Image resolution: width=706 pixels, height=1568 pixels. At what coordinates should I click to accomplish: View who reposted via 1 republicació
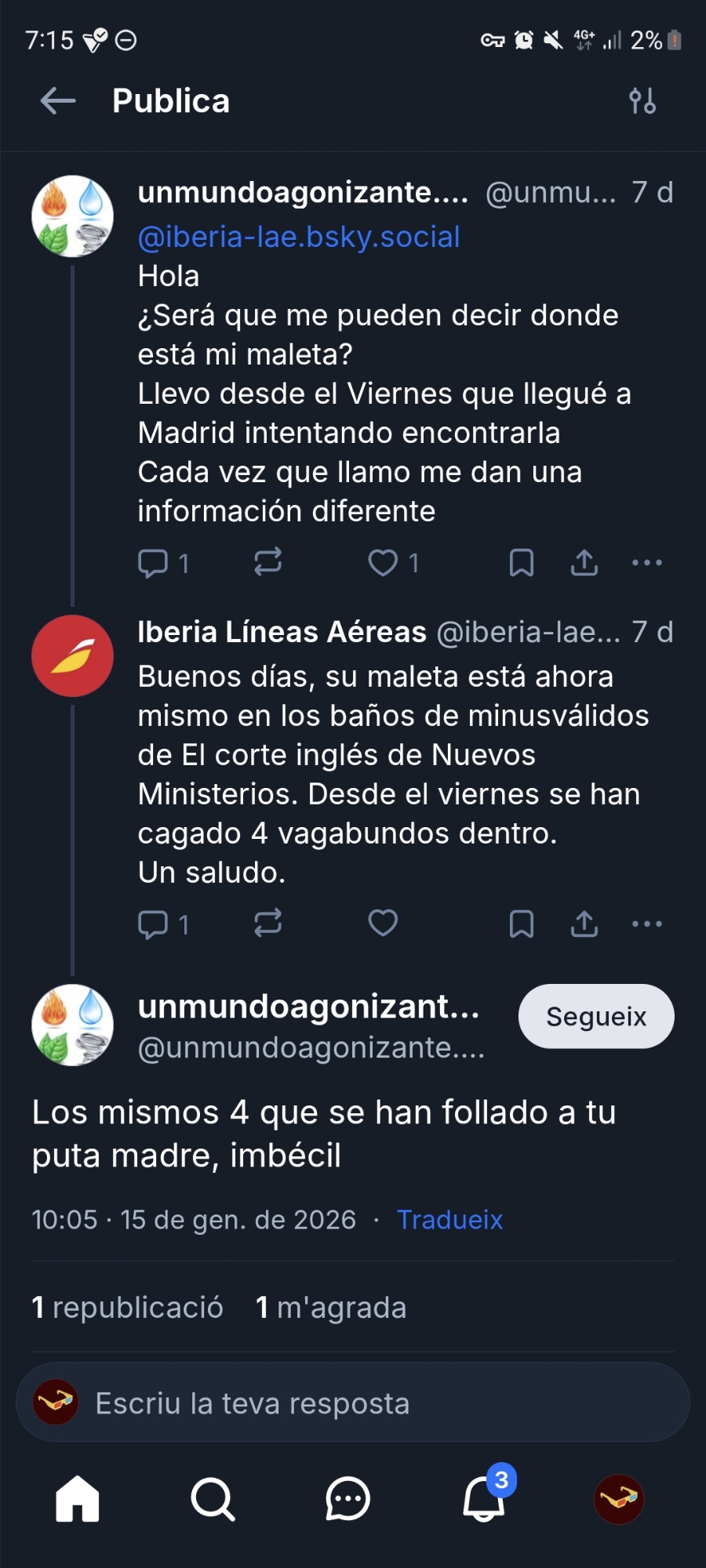tap(128, 1308)
